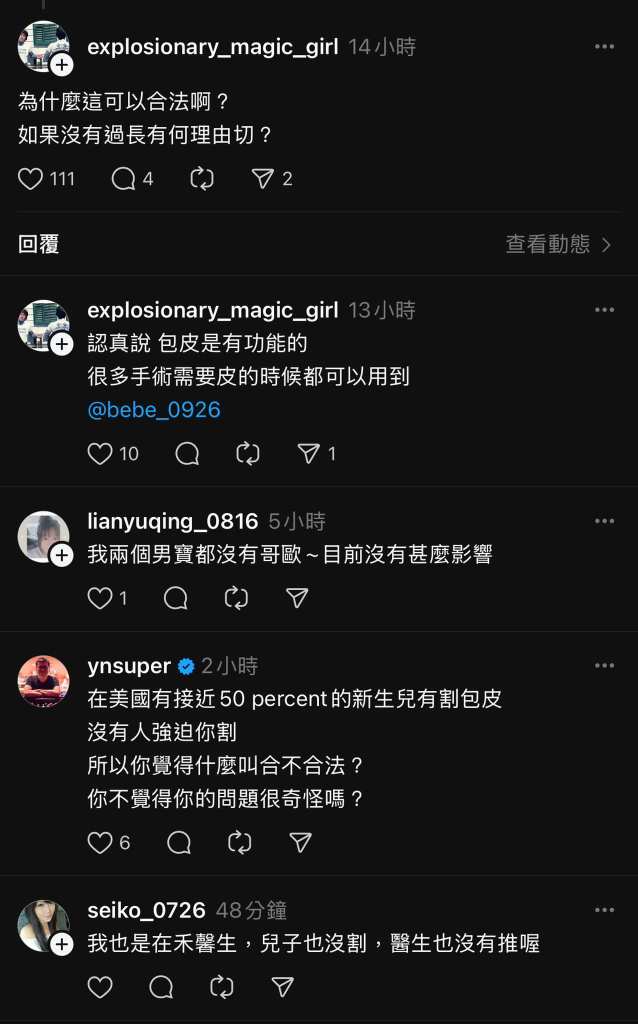Open more options on ynsuper's reply
The width and height of the screenshot is (638, 1024).
(x=604, y=666)
